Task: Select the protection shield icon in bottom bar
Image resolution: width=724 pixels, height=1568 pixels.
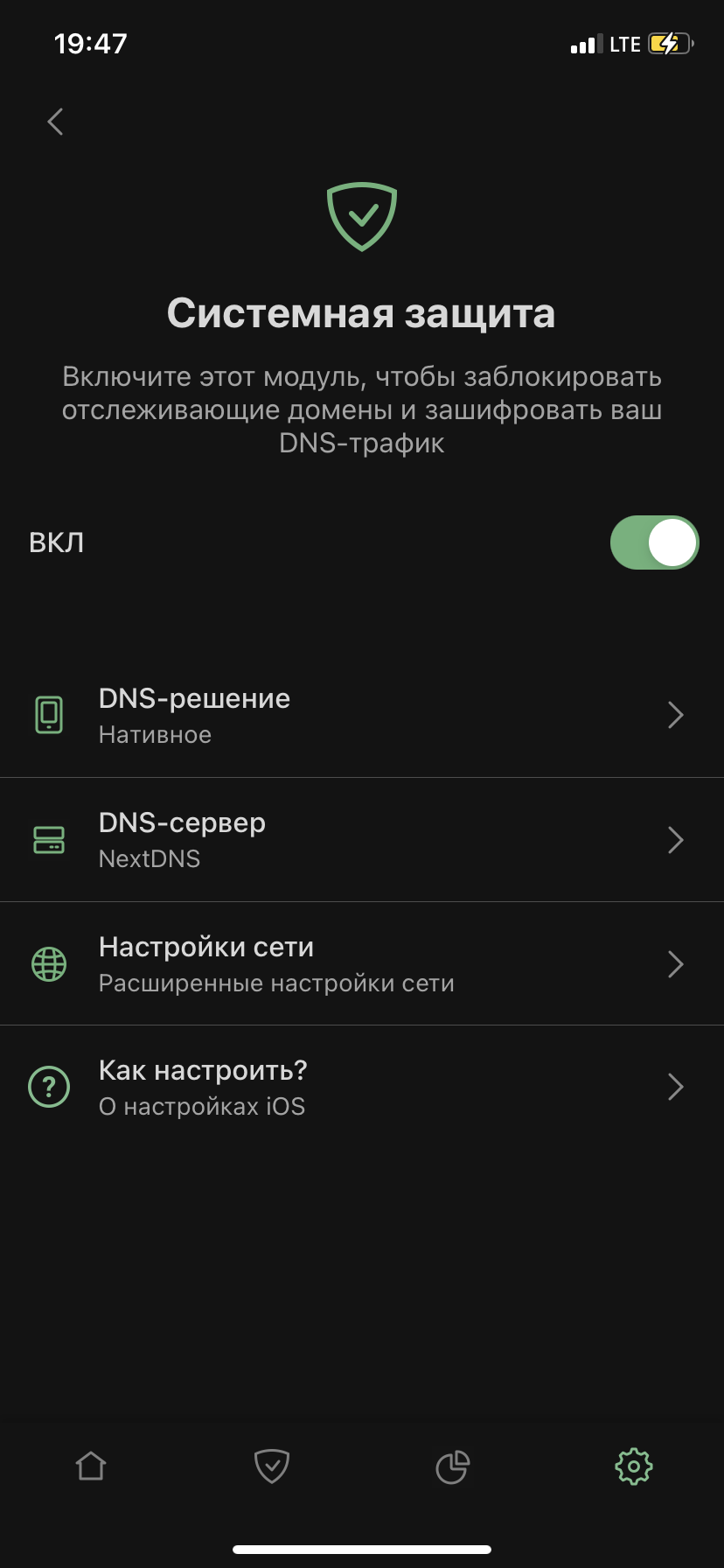Action: point(271,1467)
